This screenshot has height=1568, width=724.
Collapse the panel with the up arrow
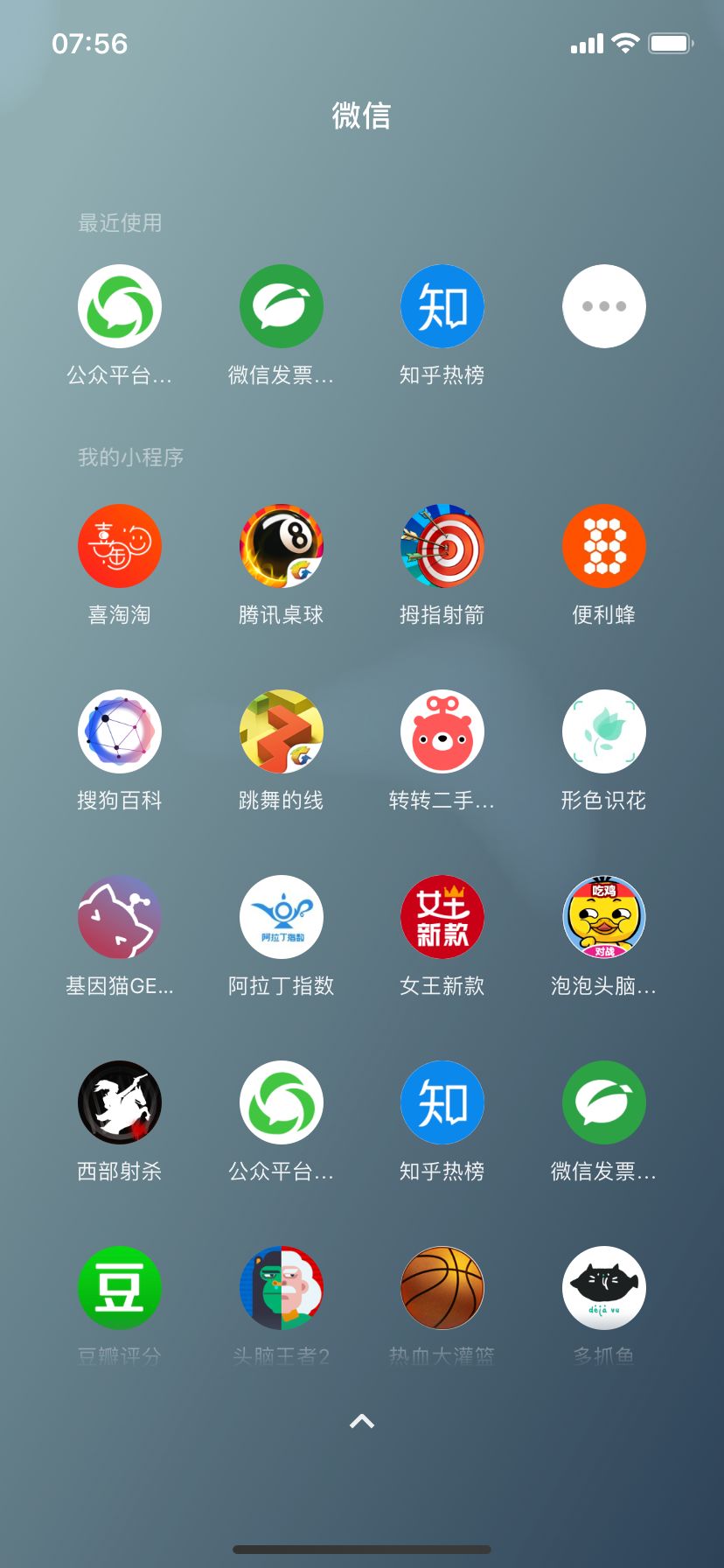point(362,1421)
